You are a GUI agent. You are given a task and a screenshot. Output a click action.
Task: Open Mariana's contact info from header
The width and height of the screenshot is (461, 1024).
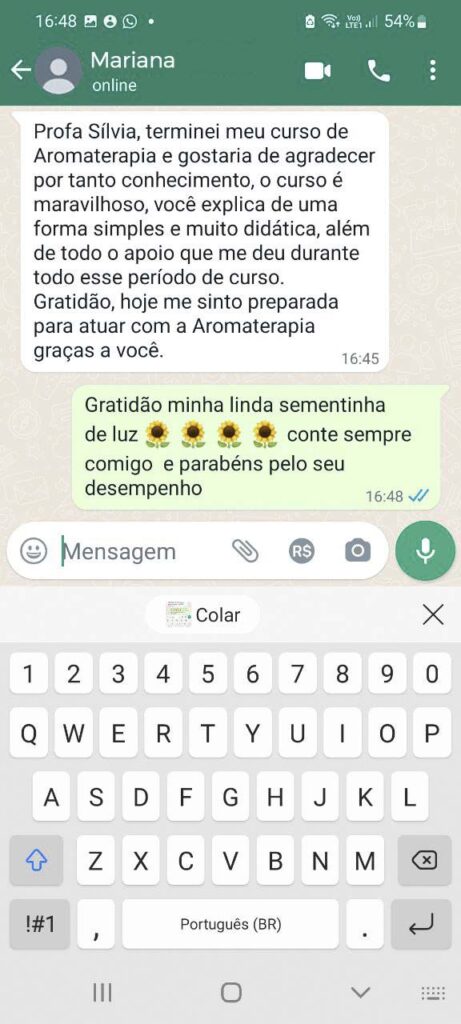tap(133, 71)
